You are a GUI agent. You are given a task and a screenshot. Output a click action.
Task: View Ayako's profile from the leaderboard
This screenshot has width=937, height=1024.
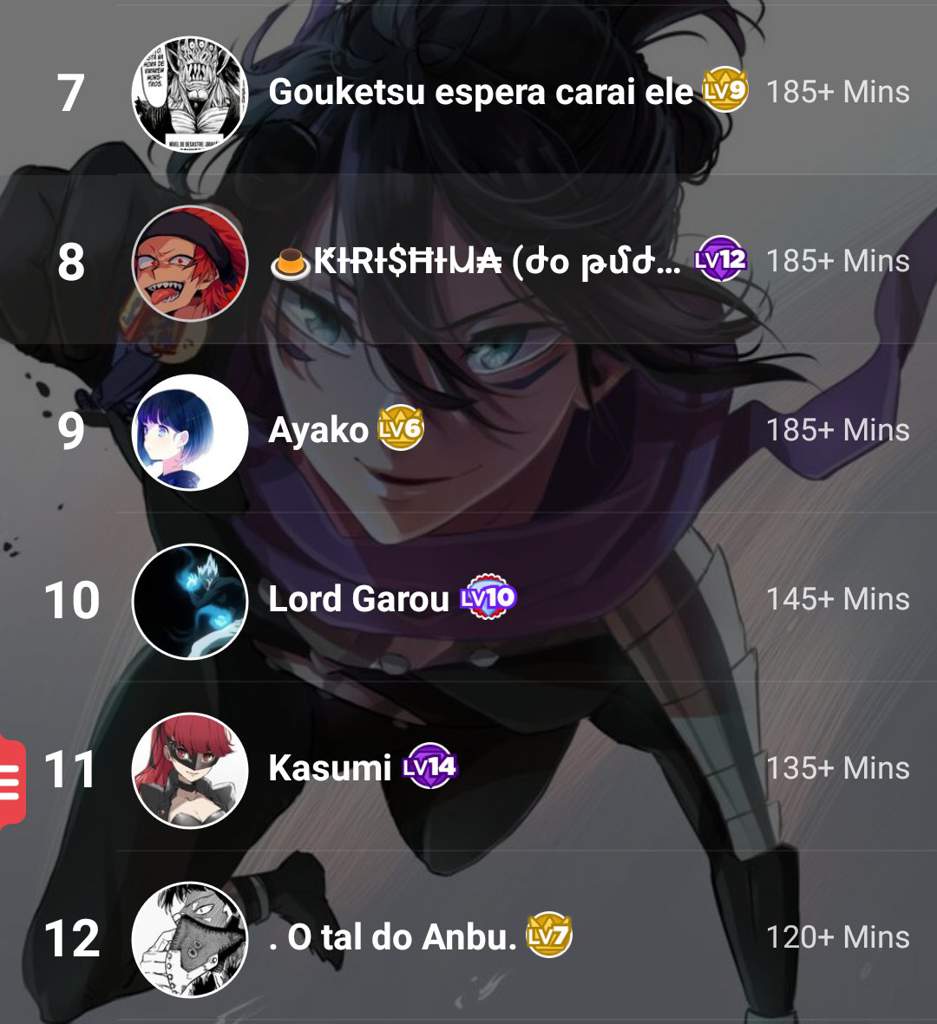tap(319, 431)
